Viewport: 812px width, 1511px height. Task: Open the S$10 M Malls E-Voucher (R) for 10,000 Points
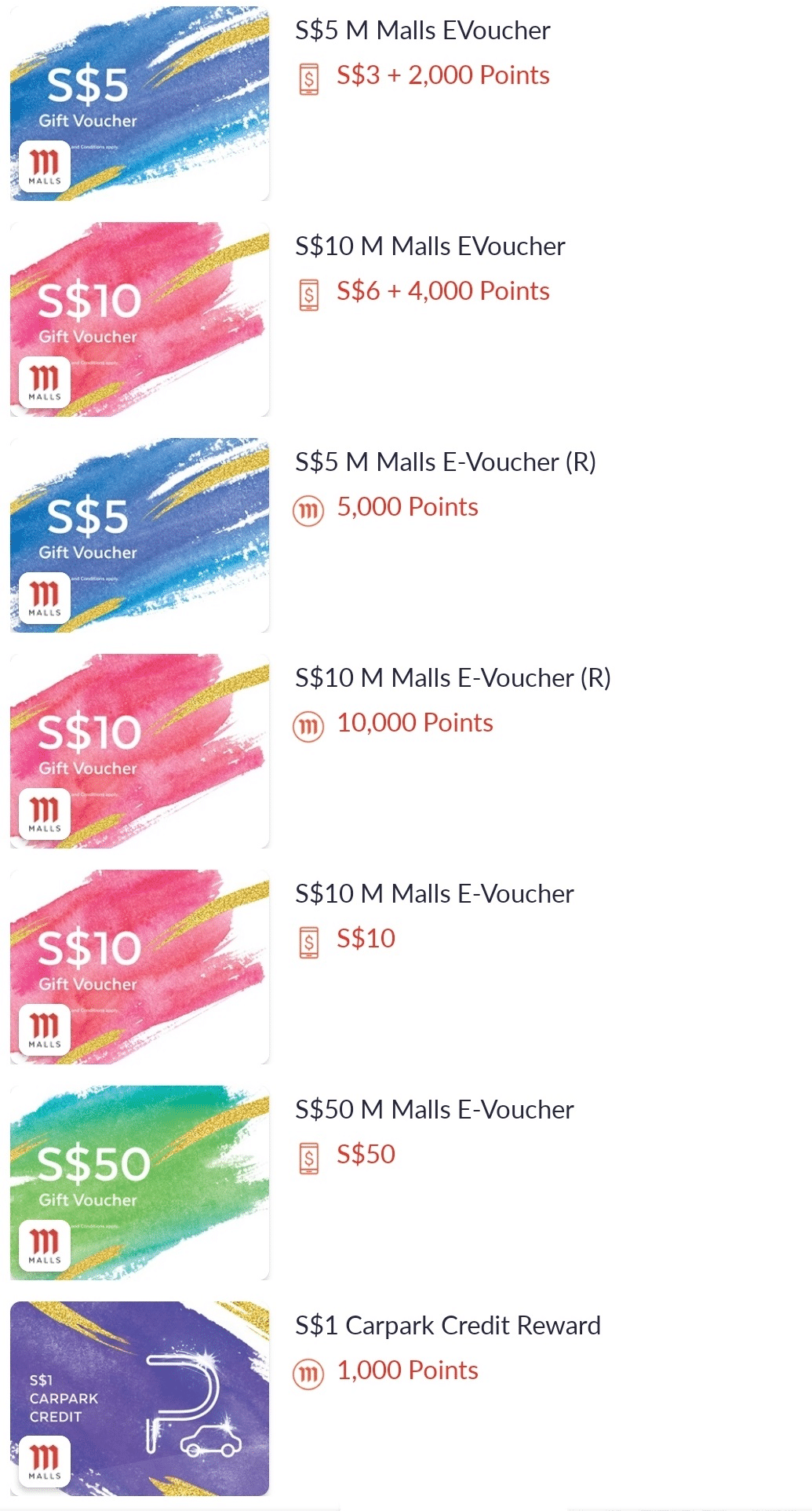[406, 751]
